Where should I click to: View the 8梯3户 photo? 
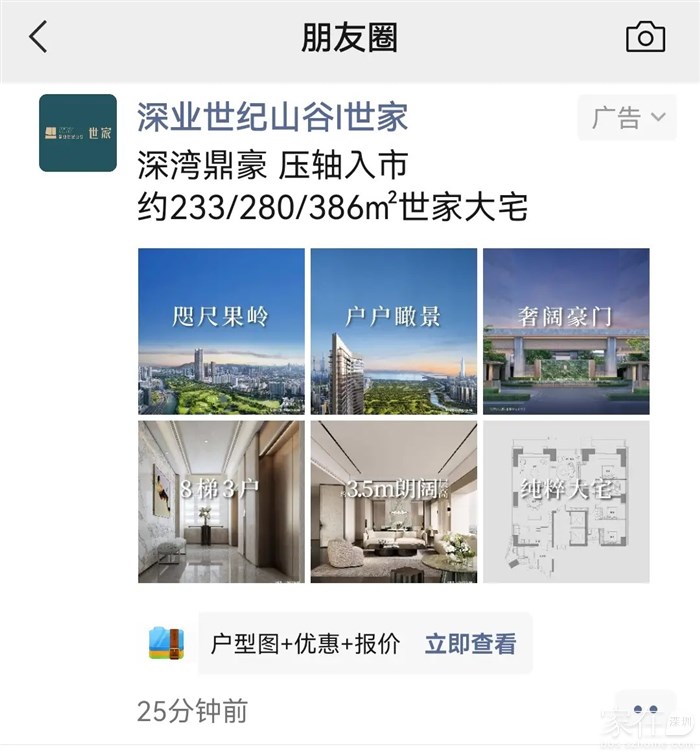(x=221, y=502)
